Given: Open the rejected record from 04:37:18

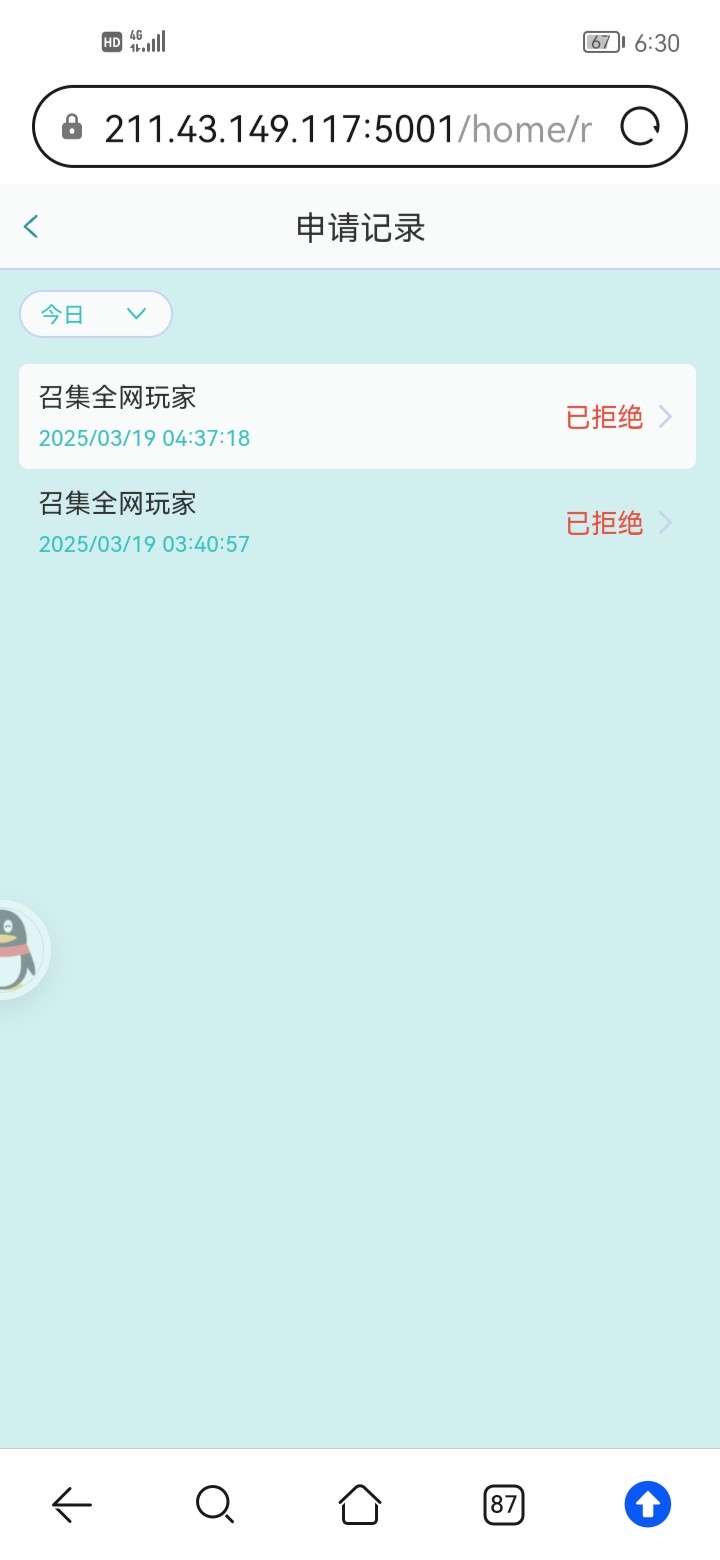Looking at the screenshot, I should tap(357, 417).
